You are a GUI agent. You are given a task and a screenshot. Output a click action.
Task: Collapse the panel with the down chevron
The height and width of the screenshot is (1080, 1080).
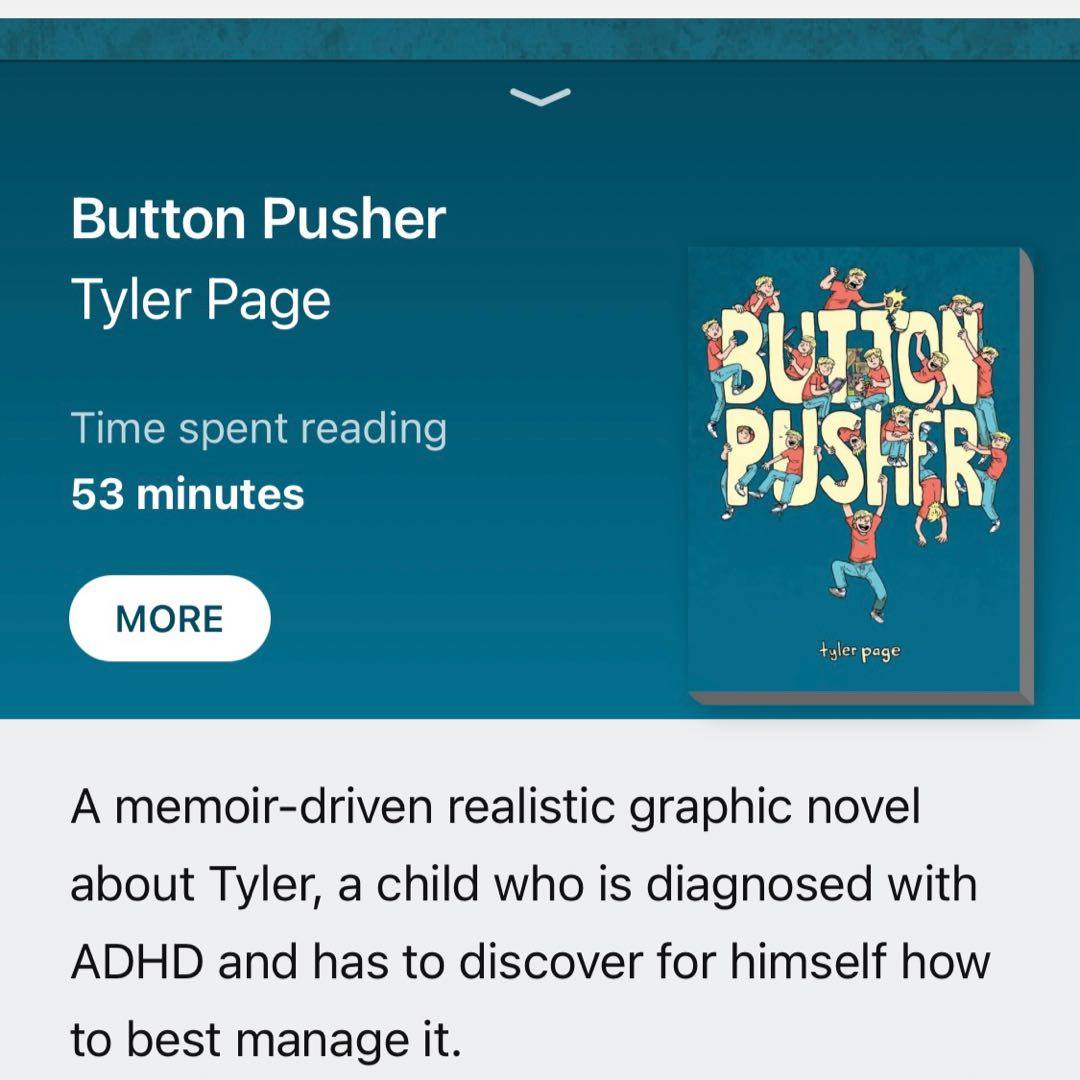tap(540, 96)
